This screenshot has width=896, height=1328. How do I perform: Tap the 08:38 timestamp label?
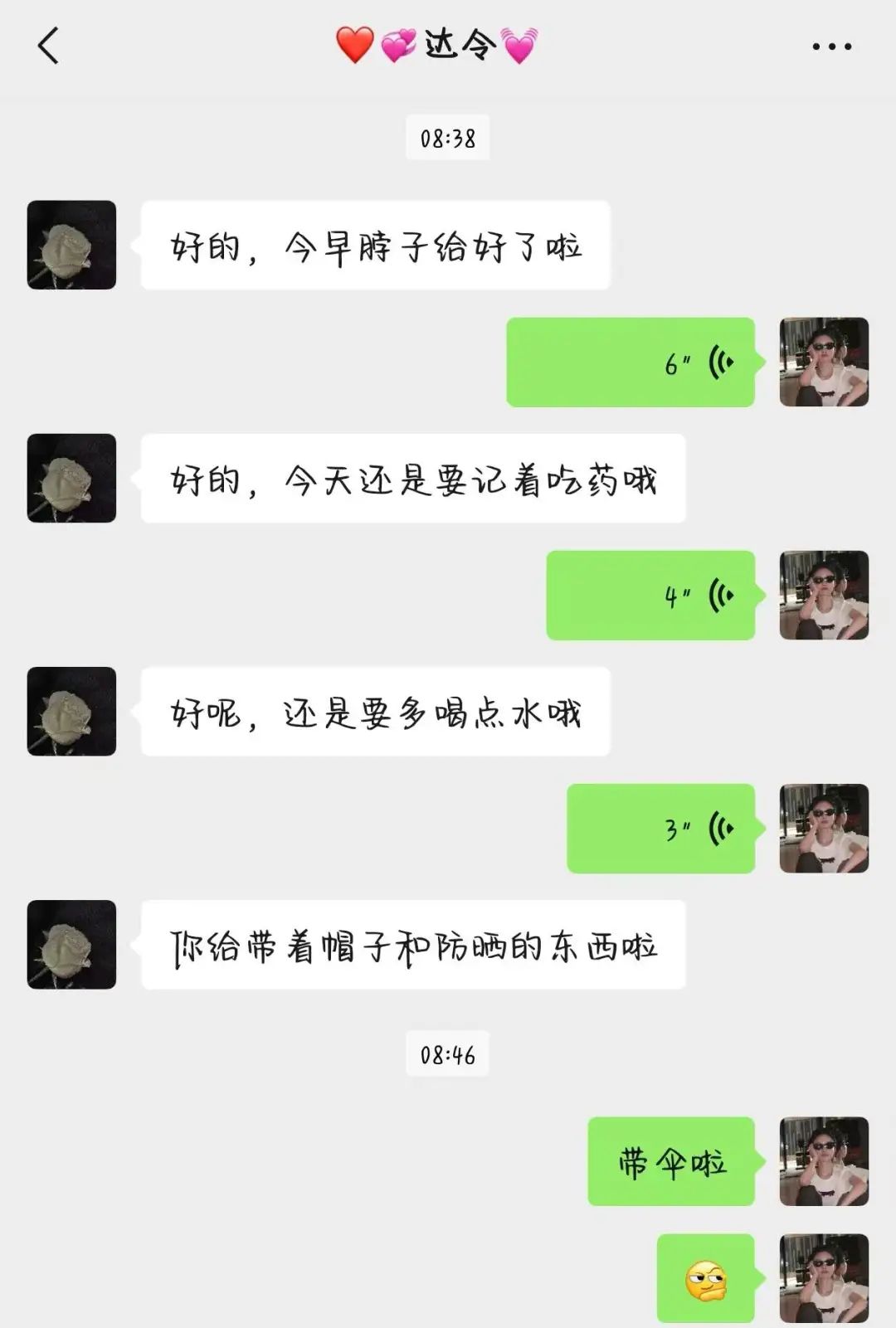(448, 137)
